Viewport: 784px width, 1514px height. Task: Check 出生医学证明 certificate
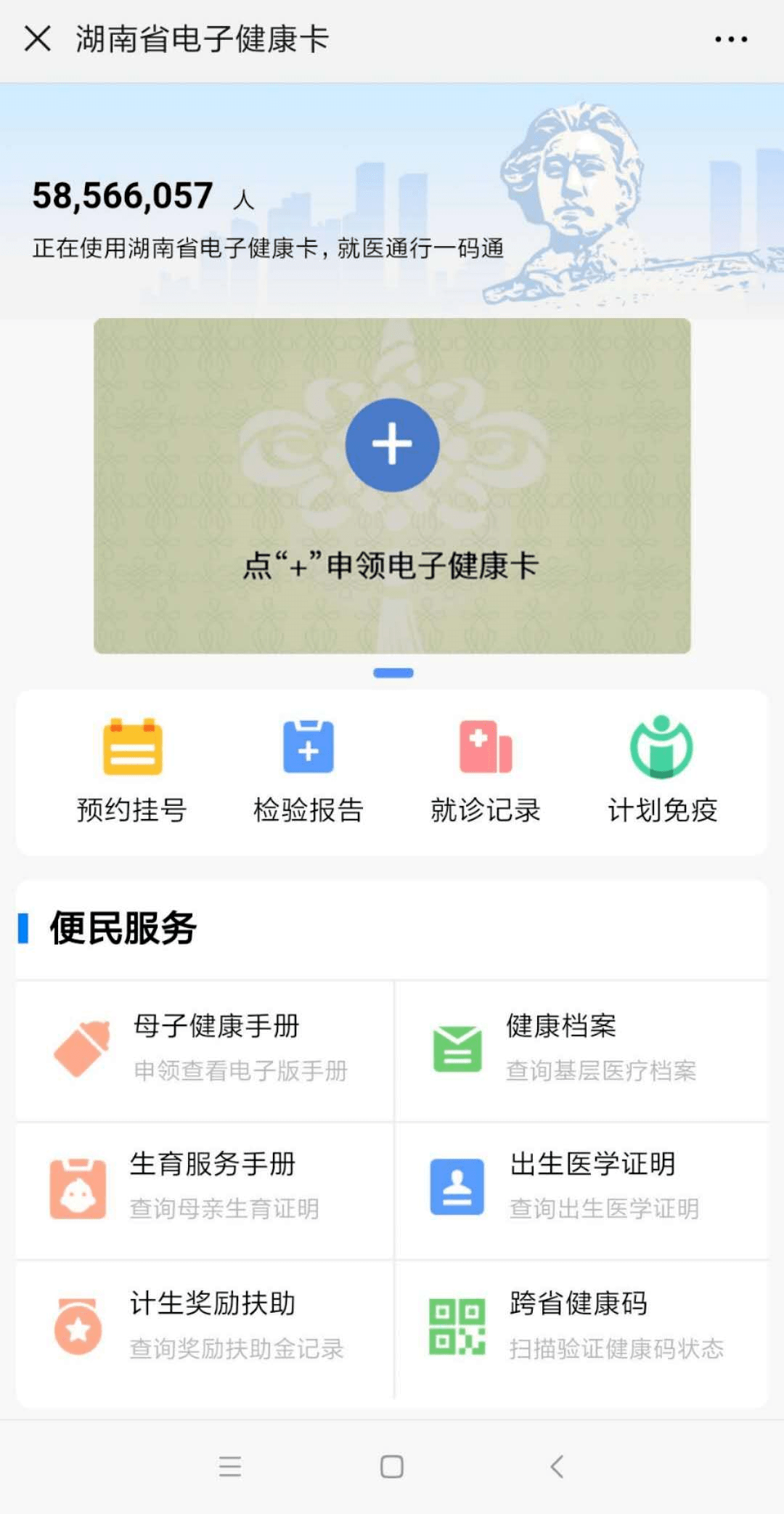coord(581,1187)
